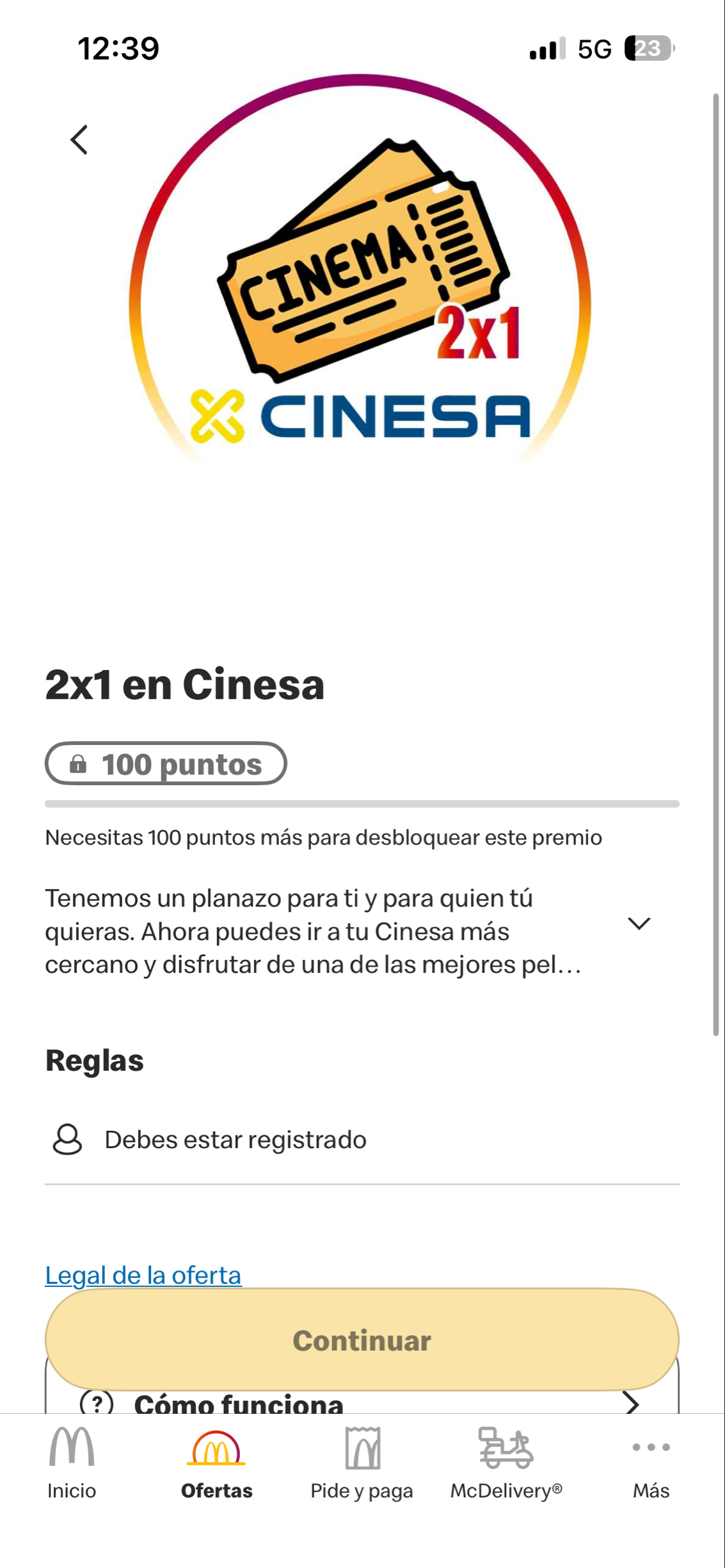Open the Cómo funciona row
Image resolution: width=725 pixels, height=1568 pixels.
(x=362, y=1403)
